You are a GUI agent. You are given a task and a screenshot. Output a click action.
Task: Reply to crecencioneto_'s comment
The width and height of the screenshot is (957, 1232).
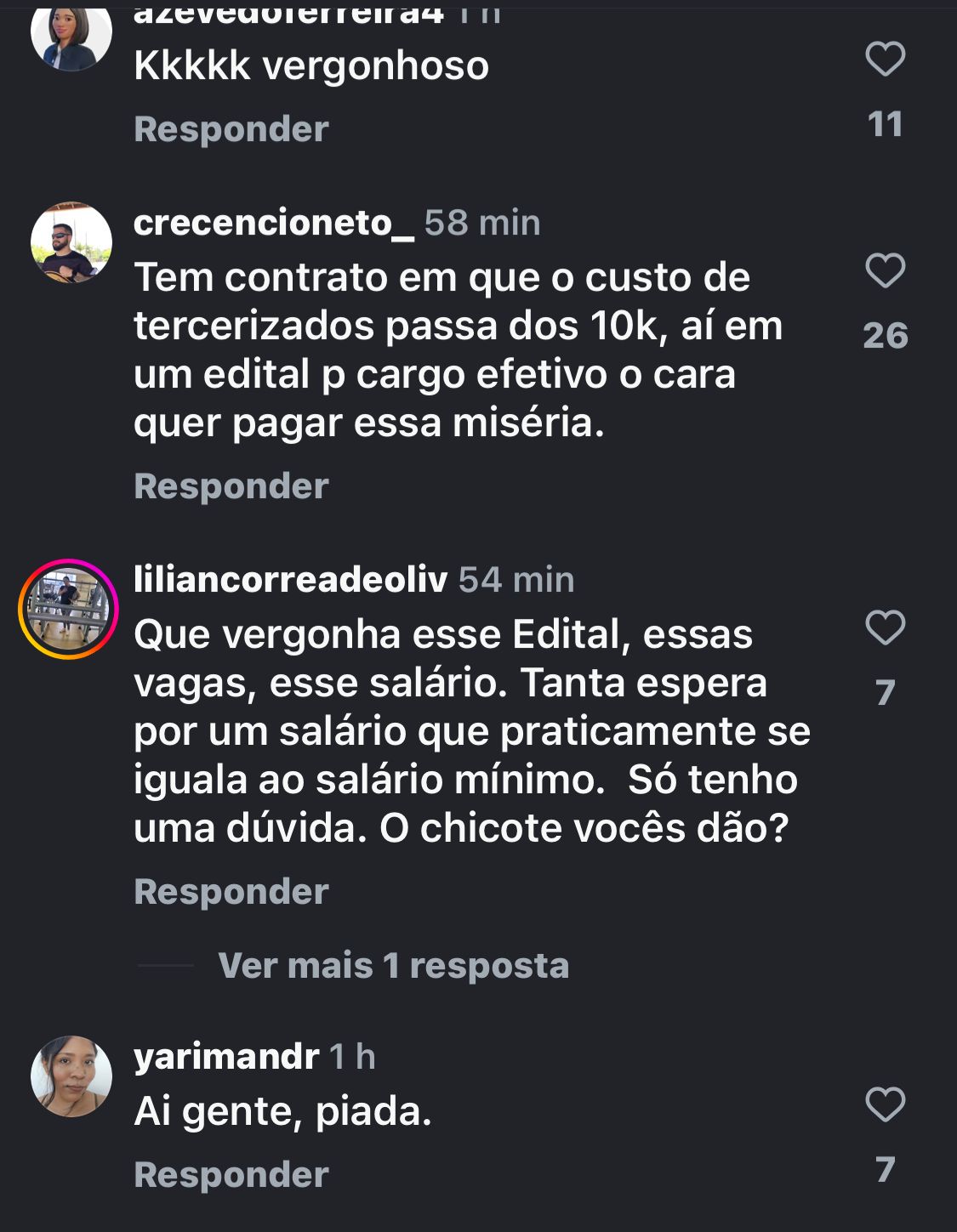231,486
